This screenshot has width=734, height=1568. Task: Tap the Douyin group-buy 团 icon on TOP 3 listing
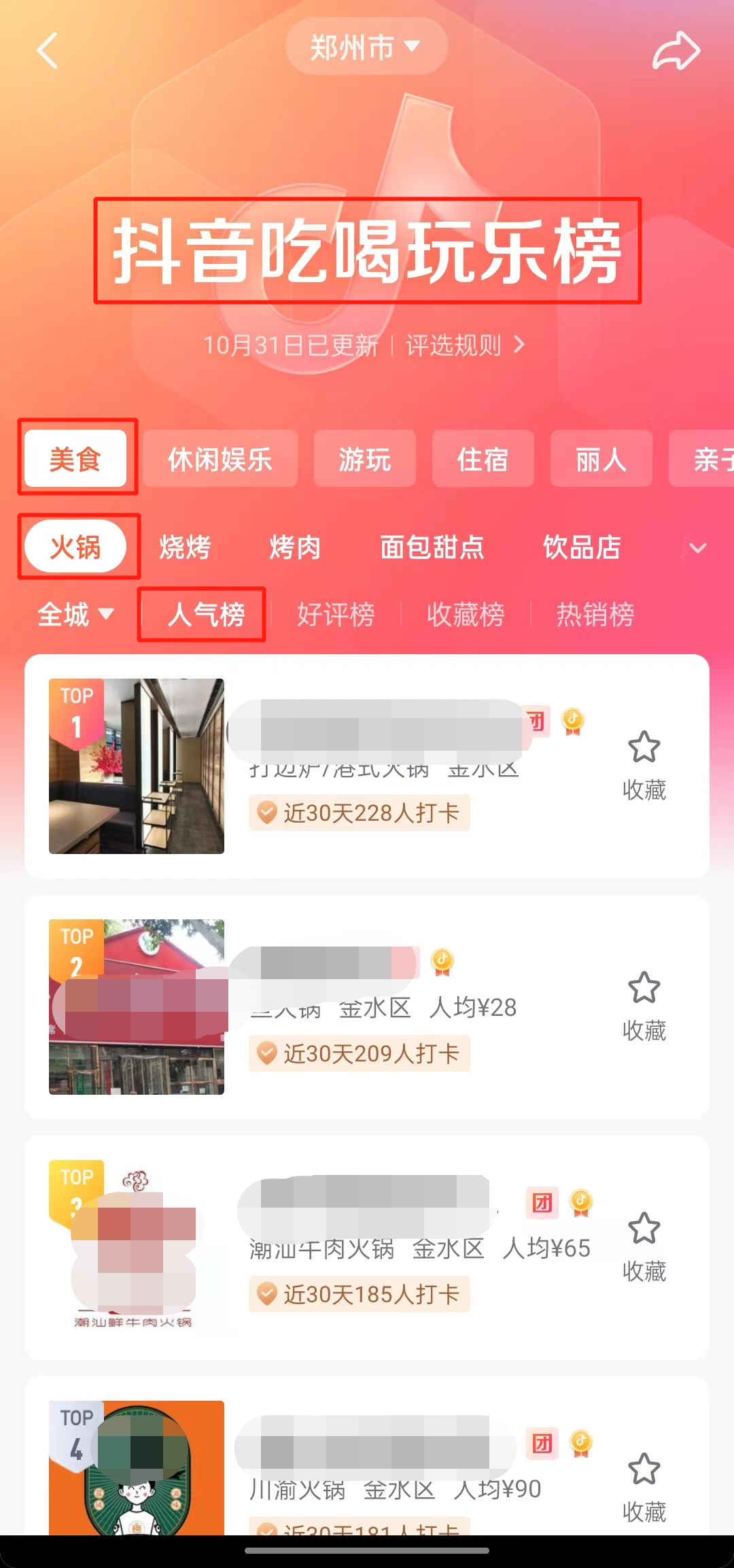pos(542,1202)
